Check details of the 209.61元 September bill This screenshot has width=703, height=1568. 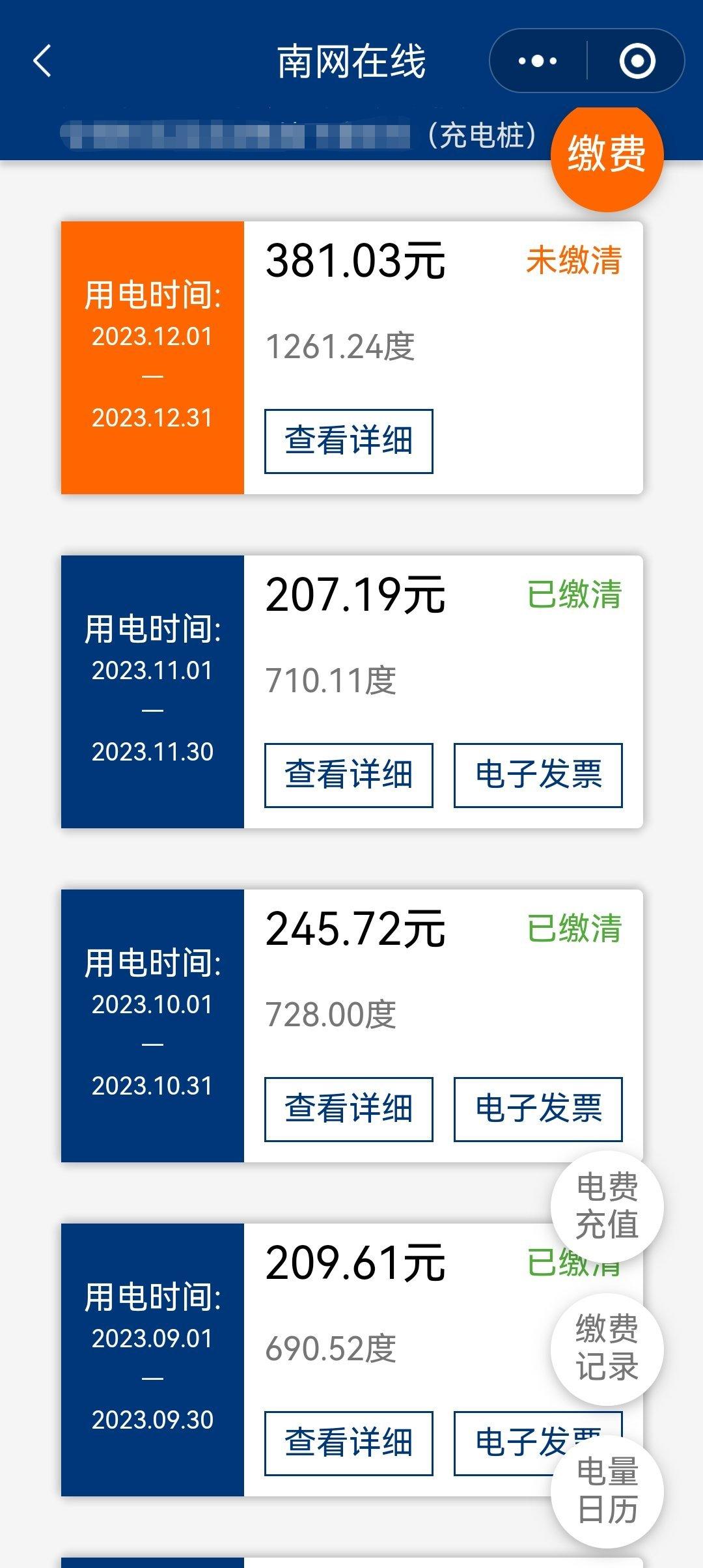(x=349, y=1443)
